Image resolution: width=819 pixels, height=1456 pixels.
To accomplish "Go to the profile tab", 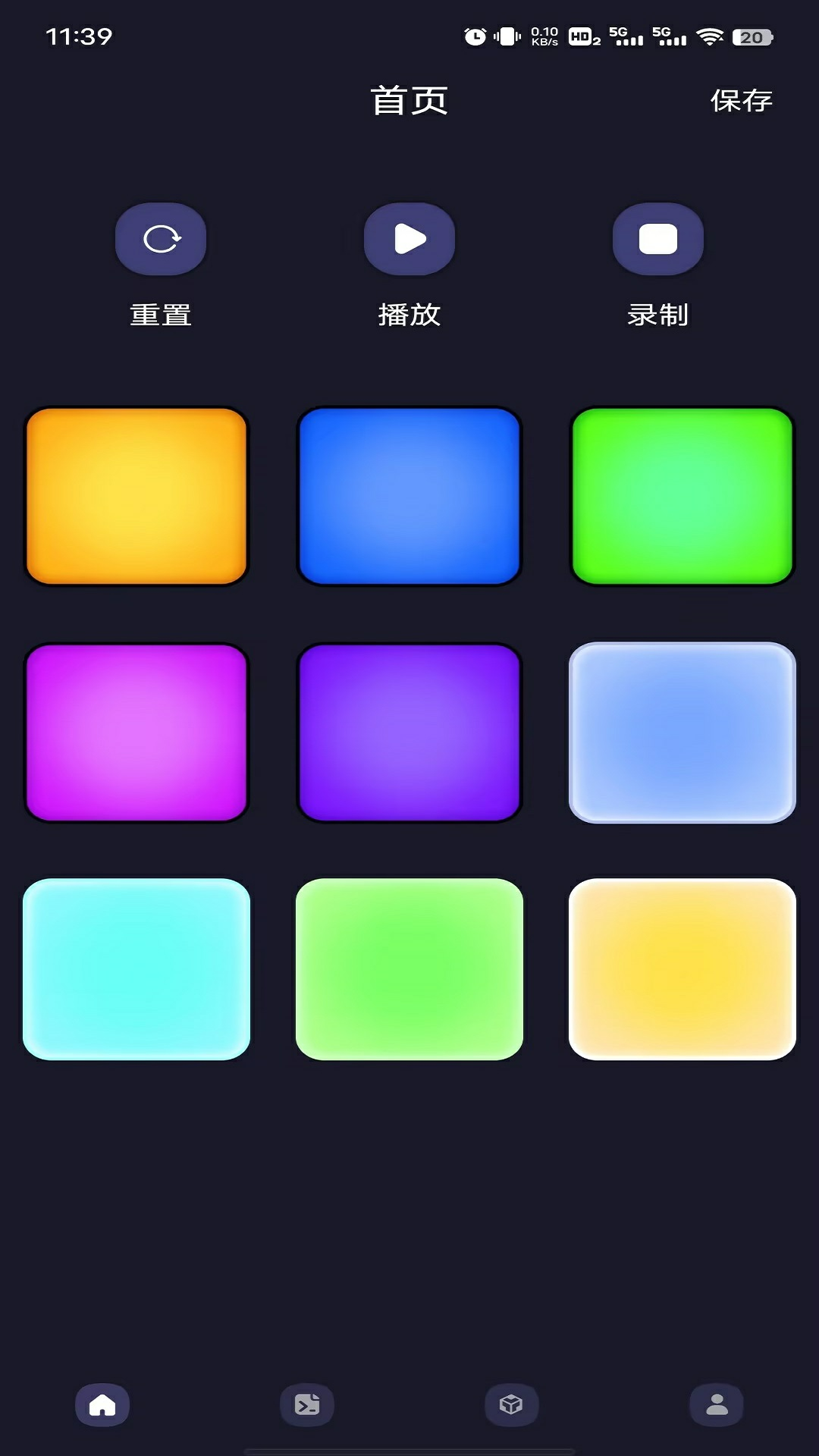I will (x=717, y=1405).
